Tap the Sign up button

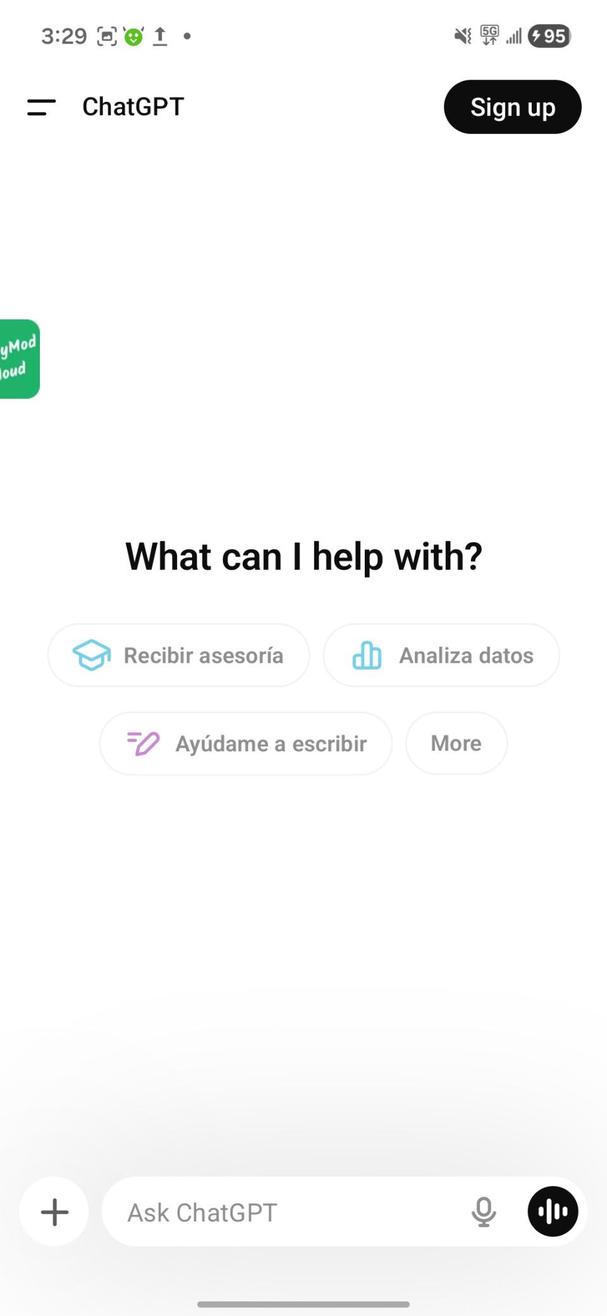(x=512, y=107)
